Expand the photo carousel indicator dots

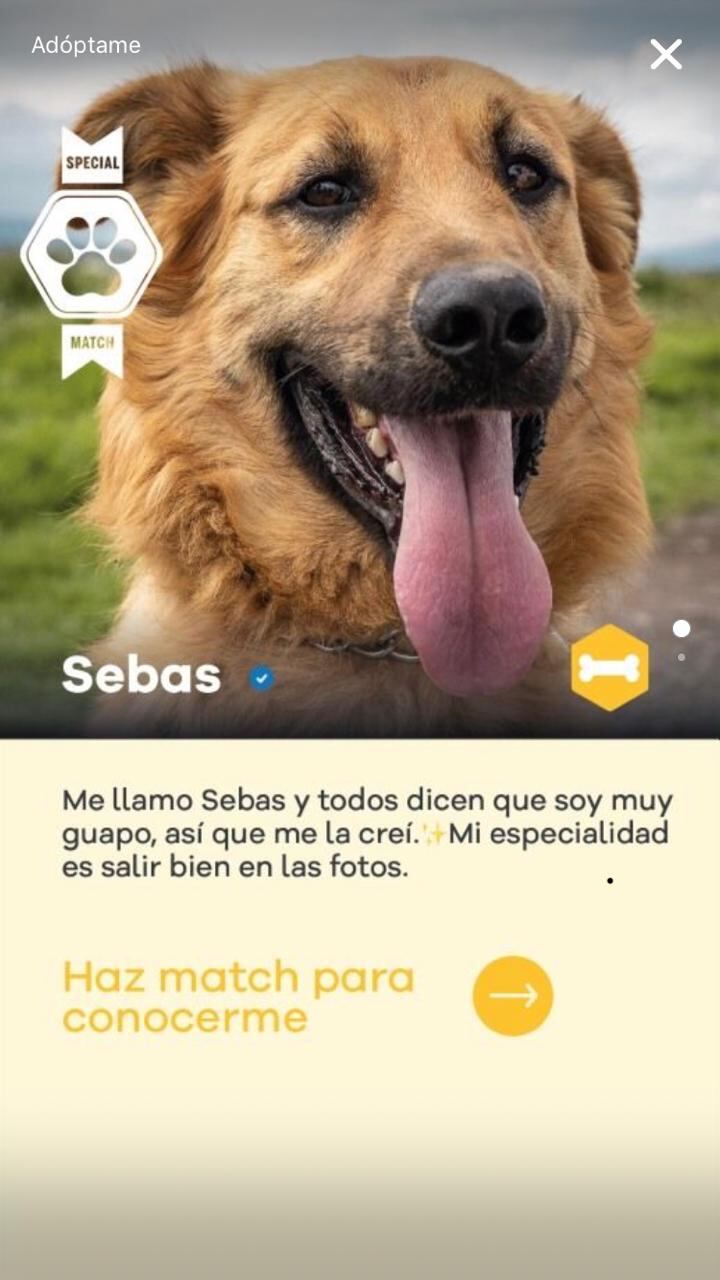[x=682, y=643]
